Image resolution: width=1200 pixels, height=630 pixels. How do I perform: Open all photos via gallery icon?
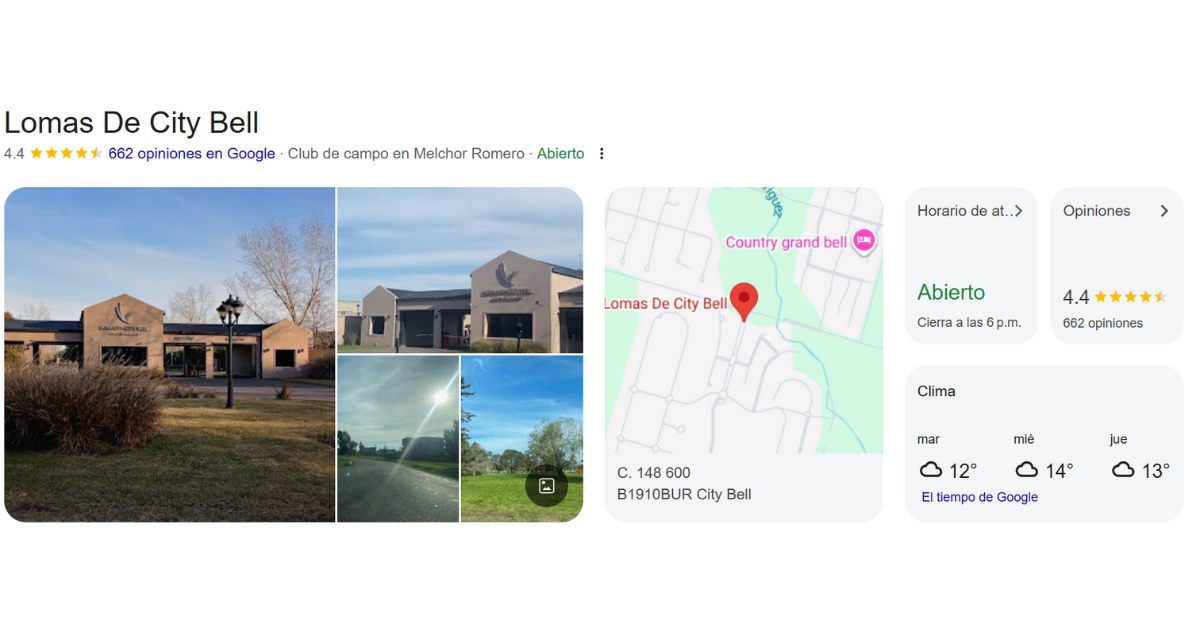(546, 486)
